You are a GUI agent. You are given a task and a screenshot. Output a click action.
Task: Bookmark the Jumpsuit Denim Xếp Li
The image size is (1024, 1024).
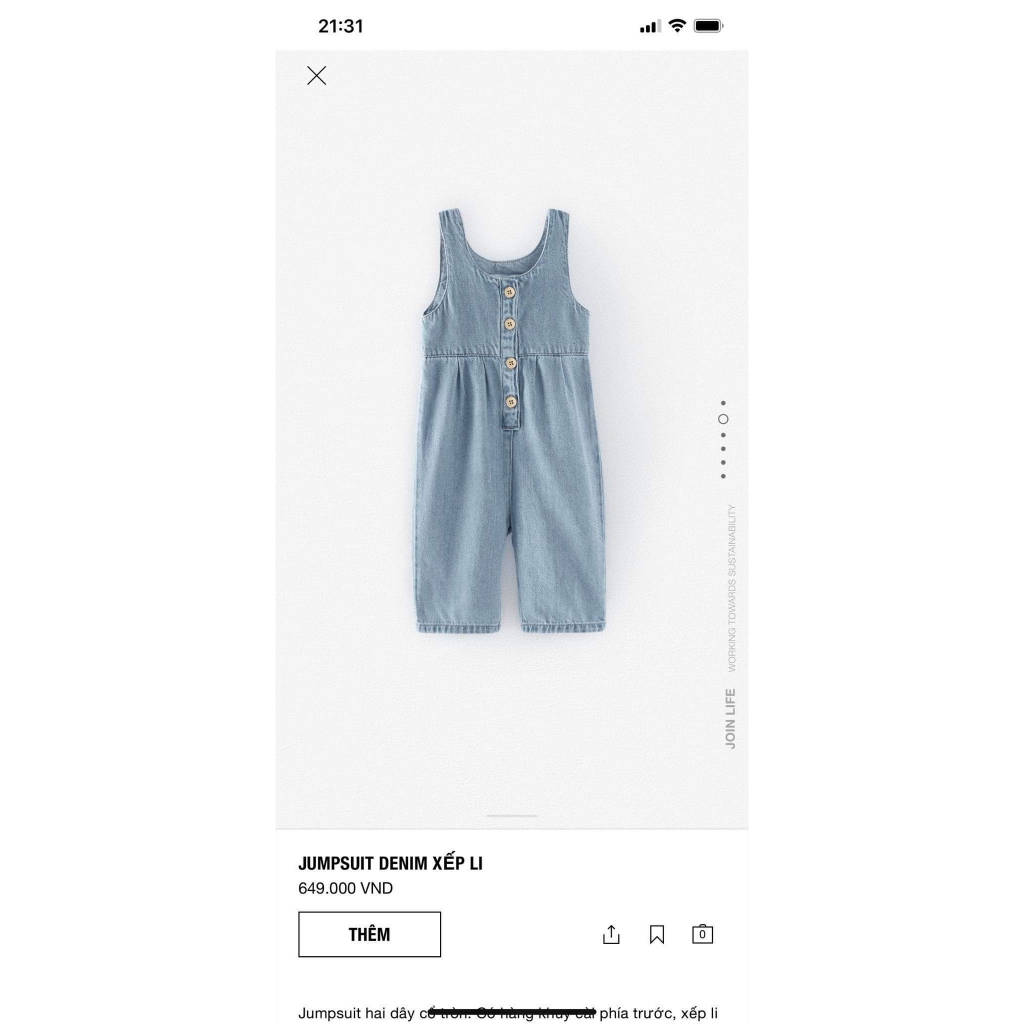[657, 934]
